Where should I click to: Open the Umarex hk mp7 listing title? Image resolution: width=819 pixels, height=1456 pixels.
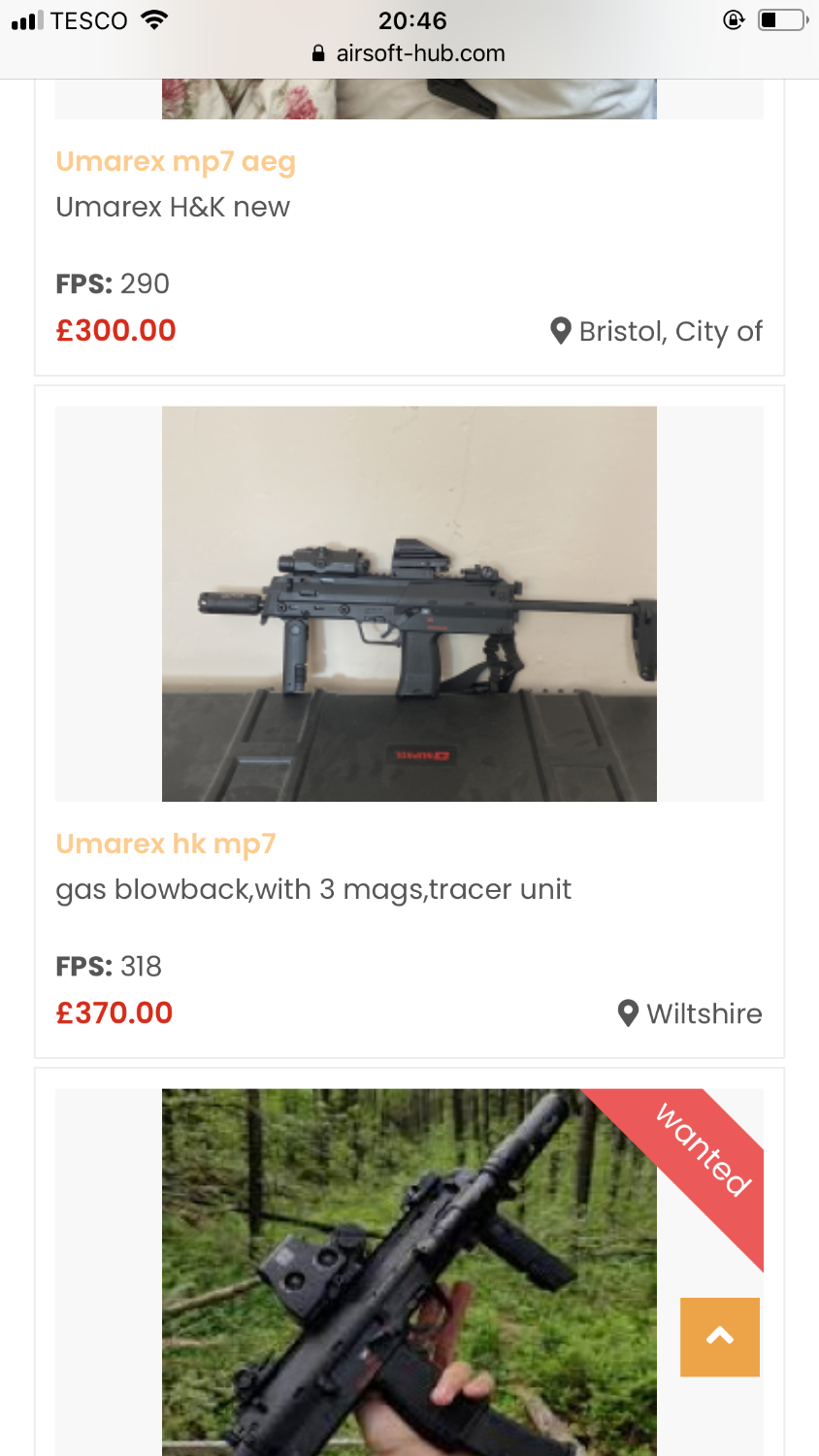[166, 844]
